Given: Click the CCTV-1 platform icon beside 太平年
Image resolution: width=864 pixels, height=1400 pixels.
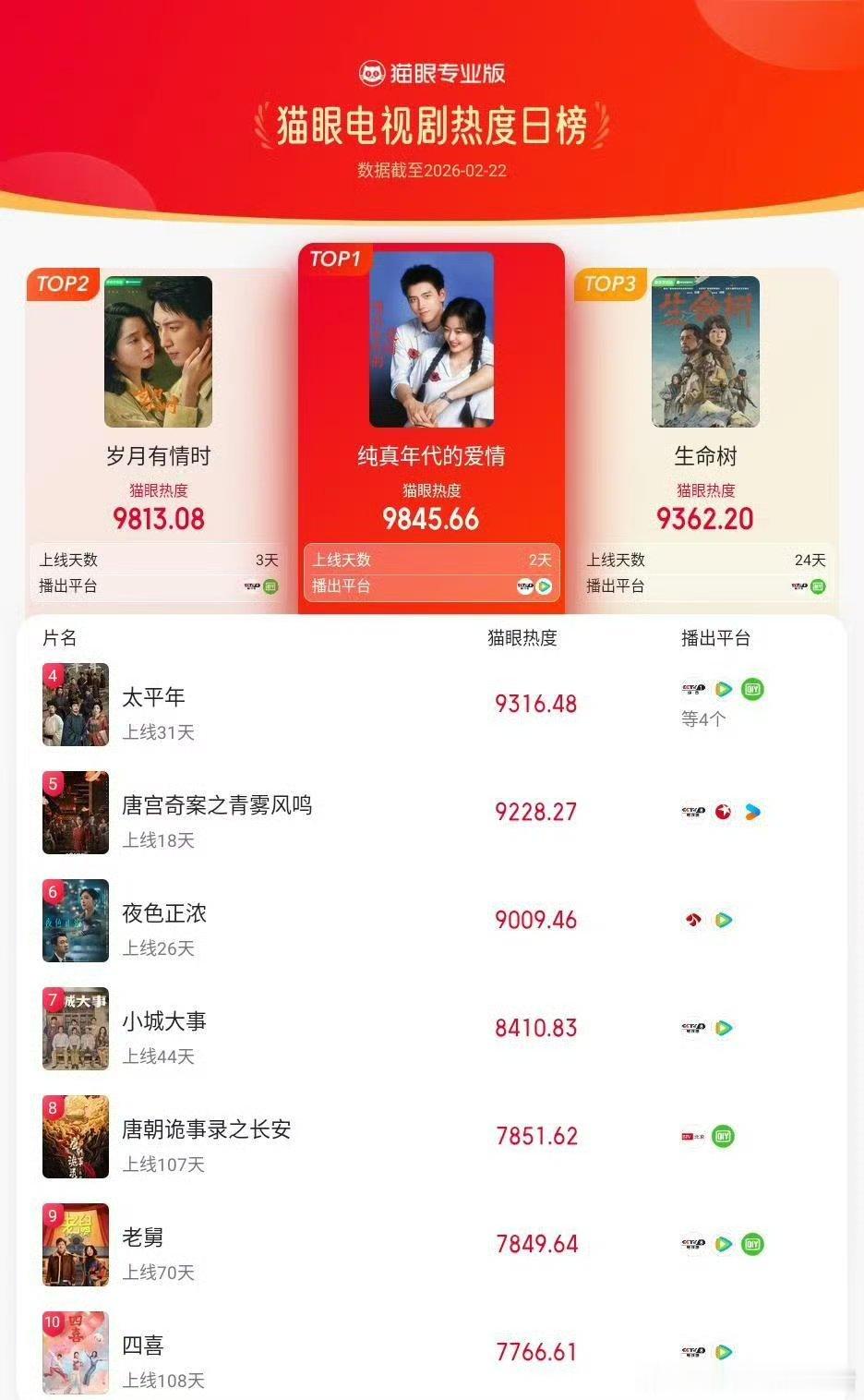Looking at the screenshot, I should click(x=693, y=688).
